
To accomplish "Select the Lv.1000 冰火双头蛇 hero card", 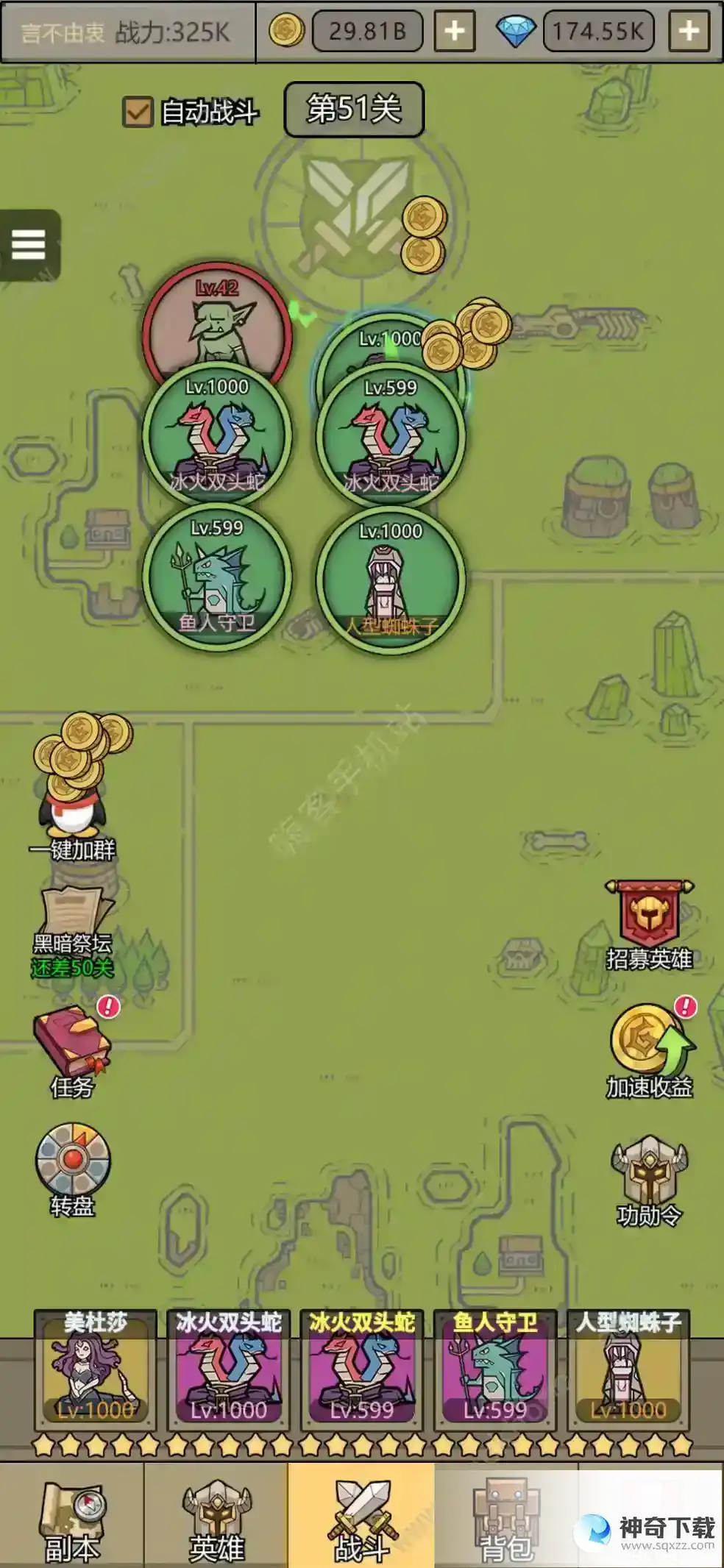I will click(229, 1369).
